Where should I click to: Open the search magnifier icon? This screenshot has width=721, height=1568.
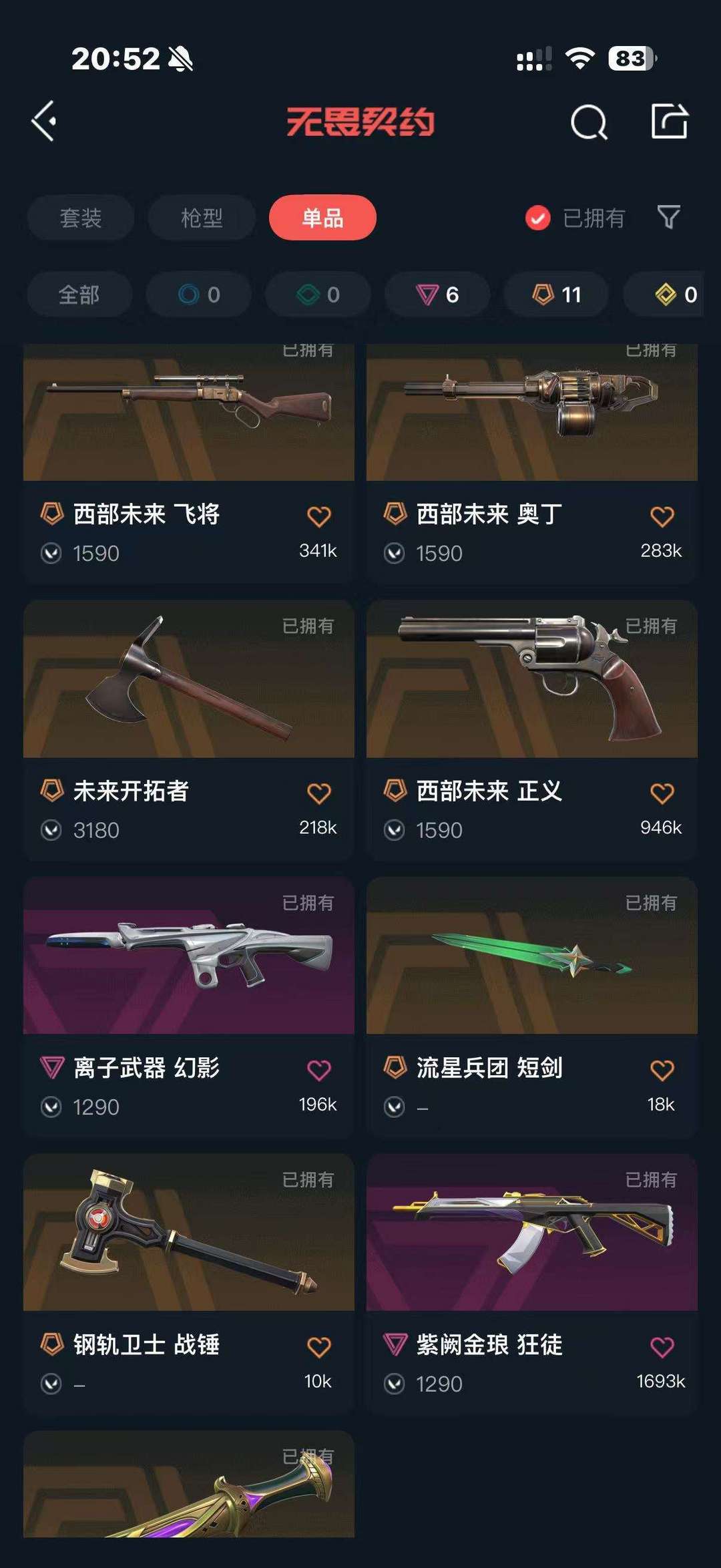[x=589, y=122]
